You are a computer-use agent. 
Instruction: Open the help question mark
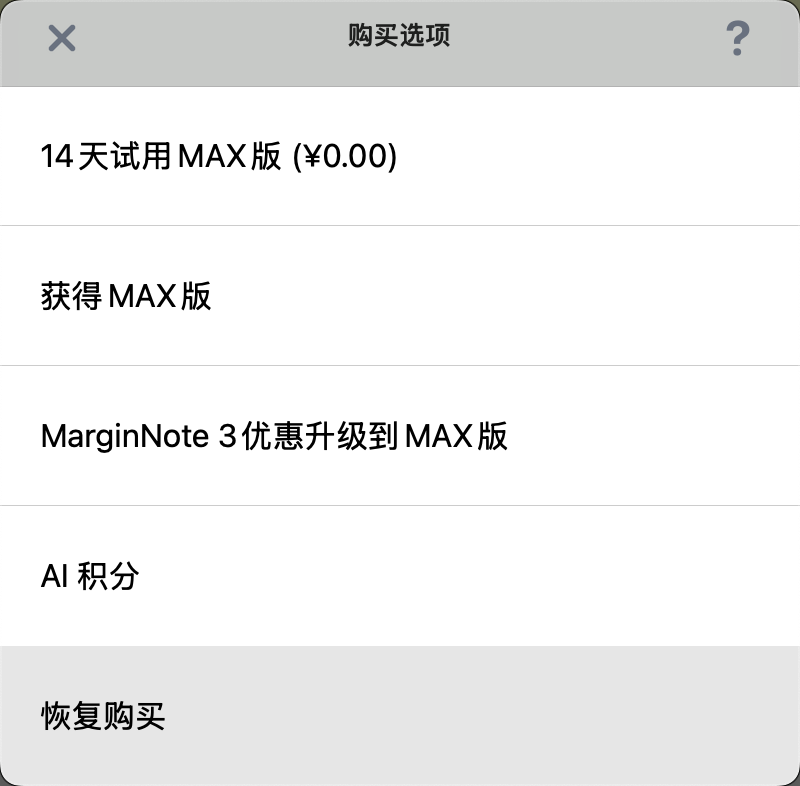tap(737, 39)
